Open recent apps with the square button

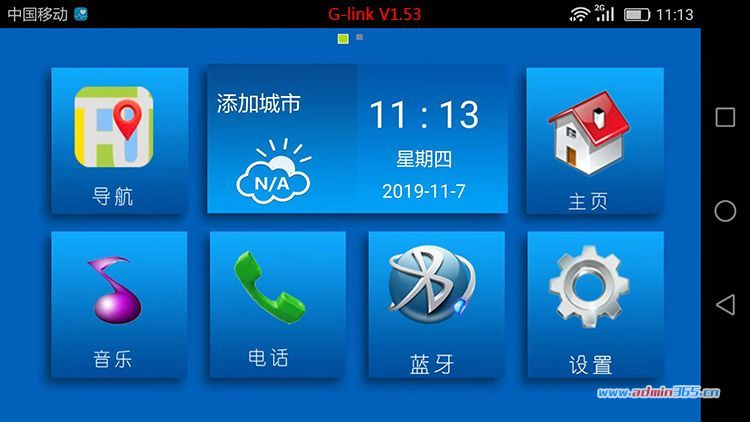(x=725, y=118)
